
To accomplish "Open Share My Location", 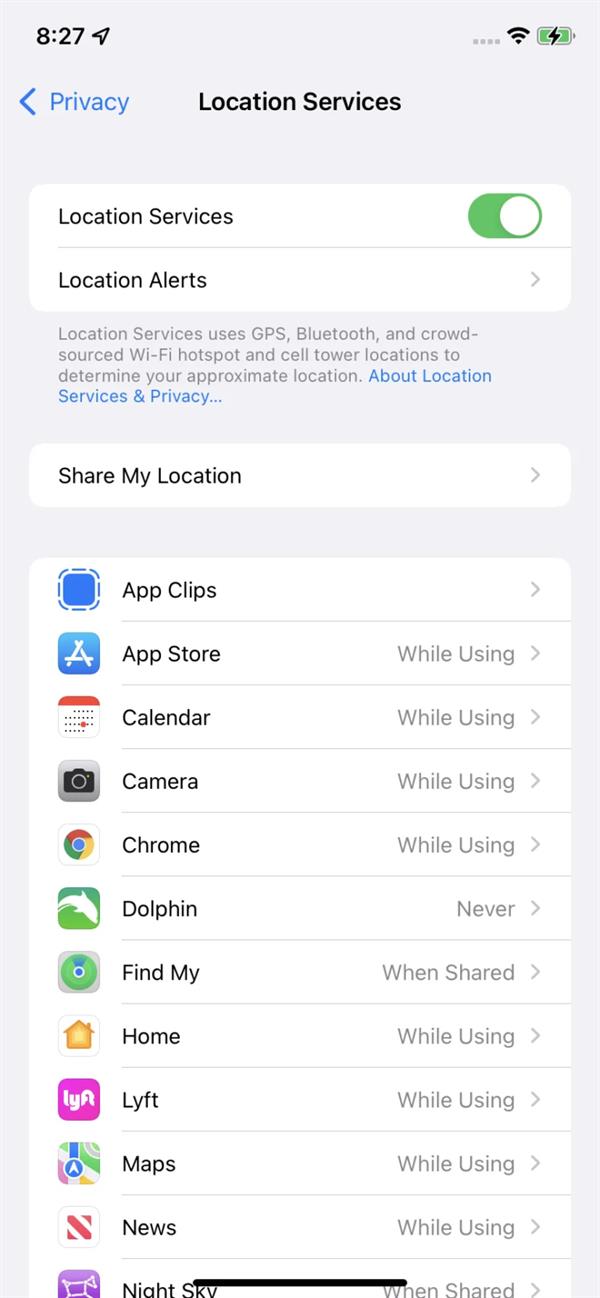I will point(300,476).
